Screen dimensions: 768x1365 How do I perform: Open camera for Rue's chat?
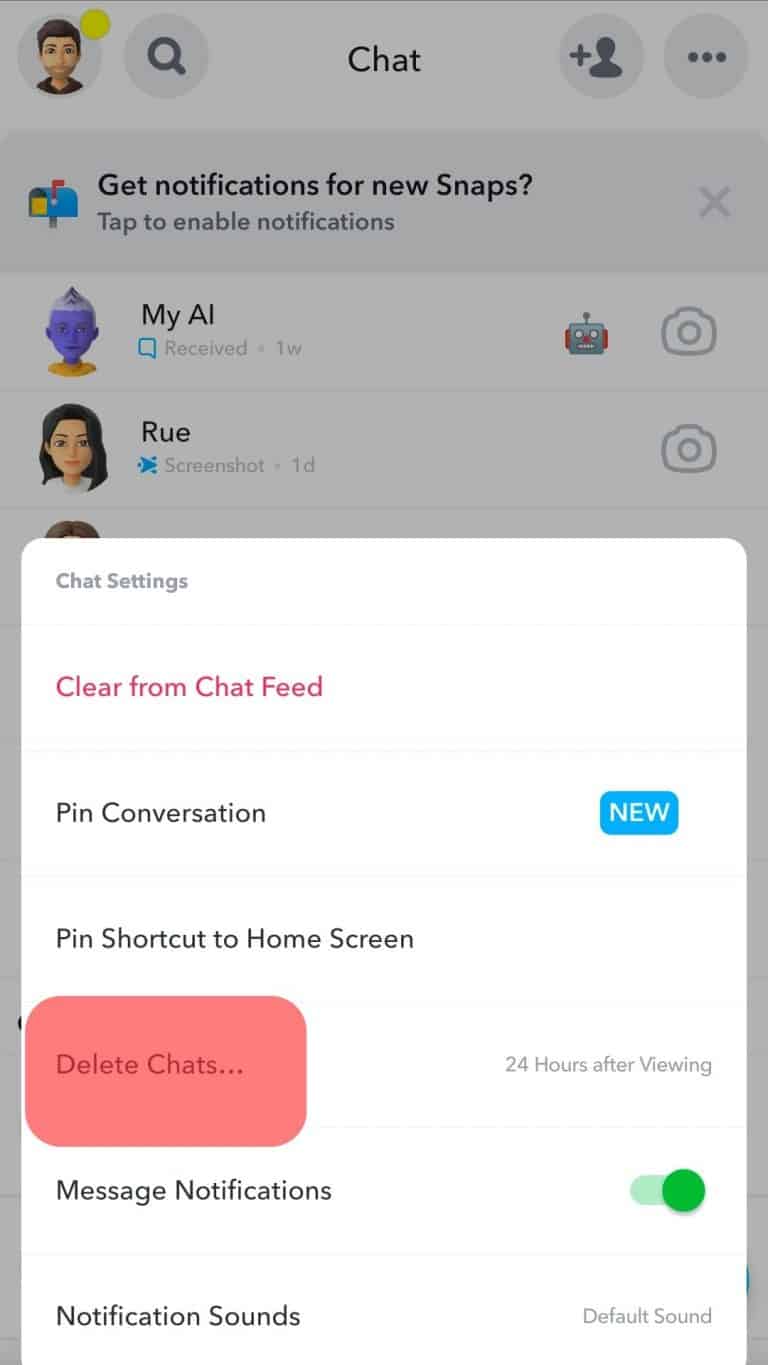pos(688,449)
